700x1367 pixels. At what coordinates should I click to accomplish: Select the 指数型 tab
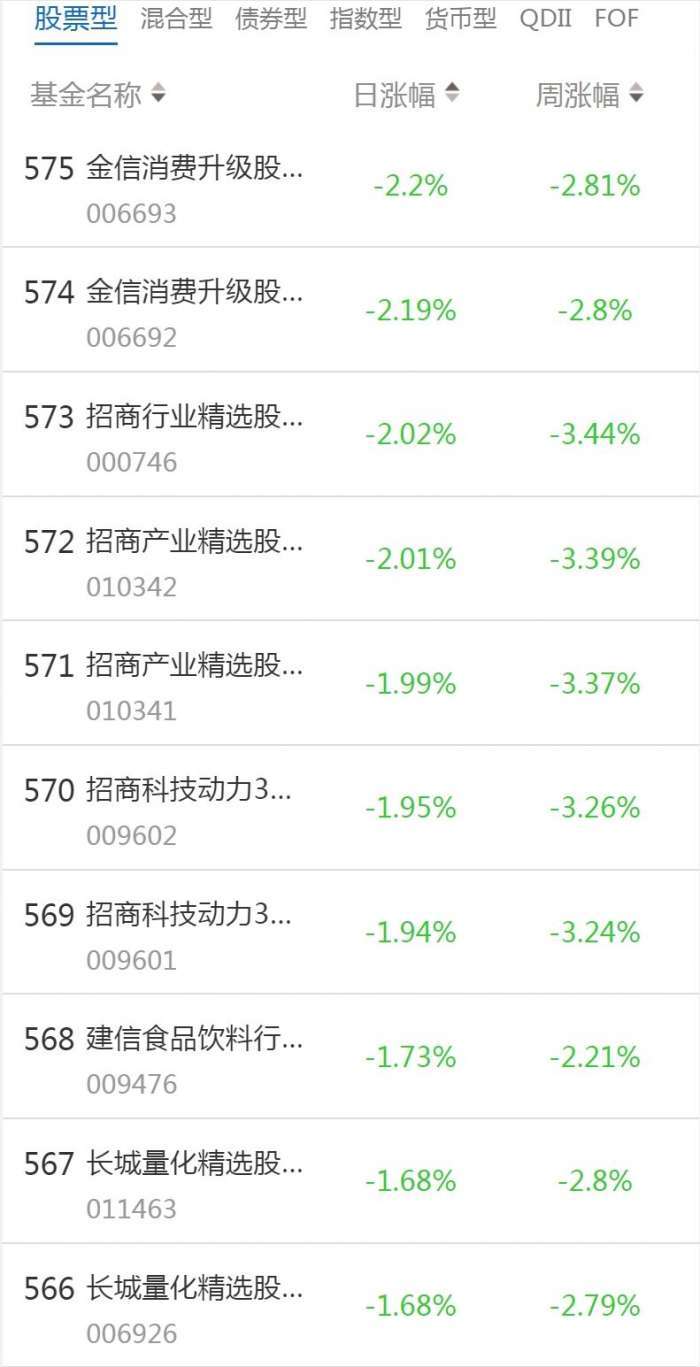point(365,19)
